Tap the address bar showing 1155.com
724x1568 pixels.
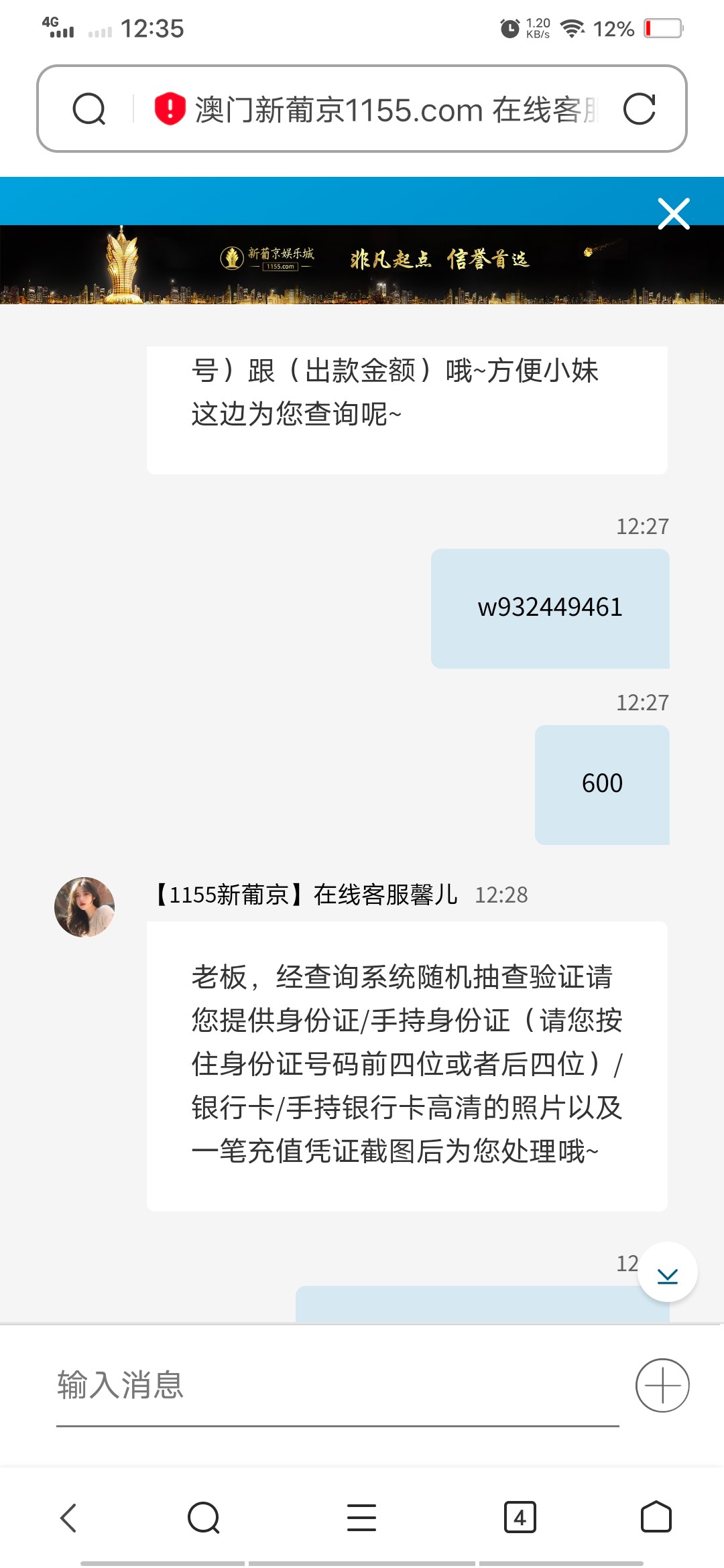click(396, 110)
